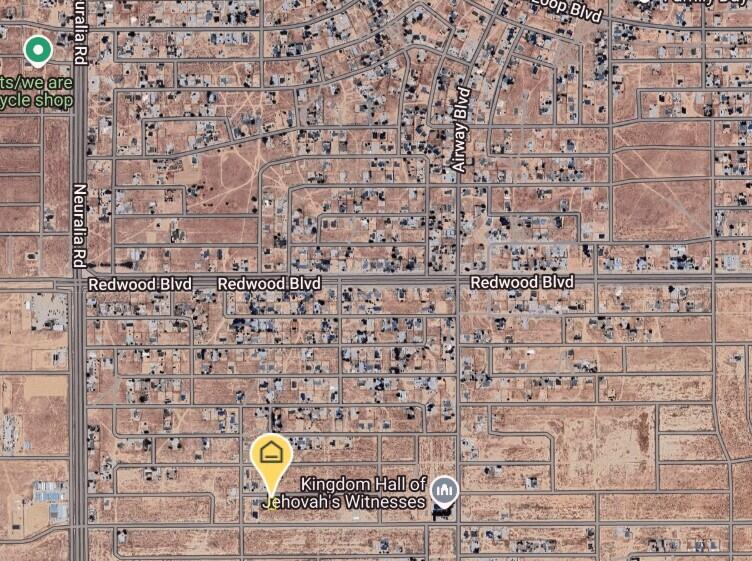Select the green cycle shop map pin

click(x=38, y=49)
